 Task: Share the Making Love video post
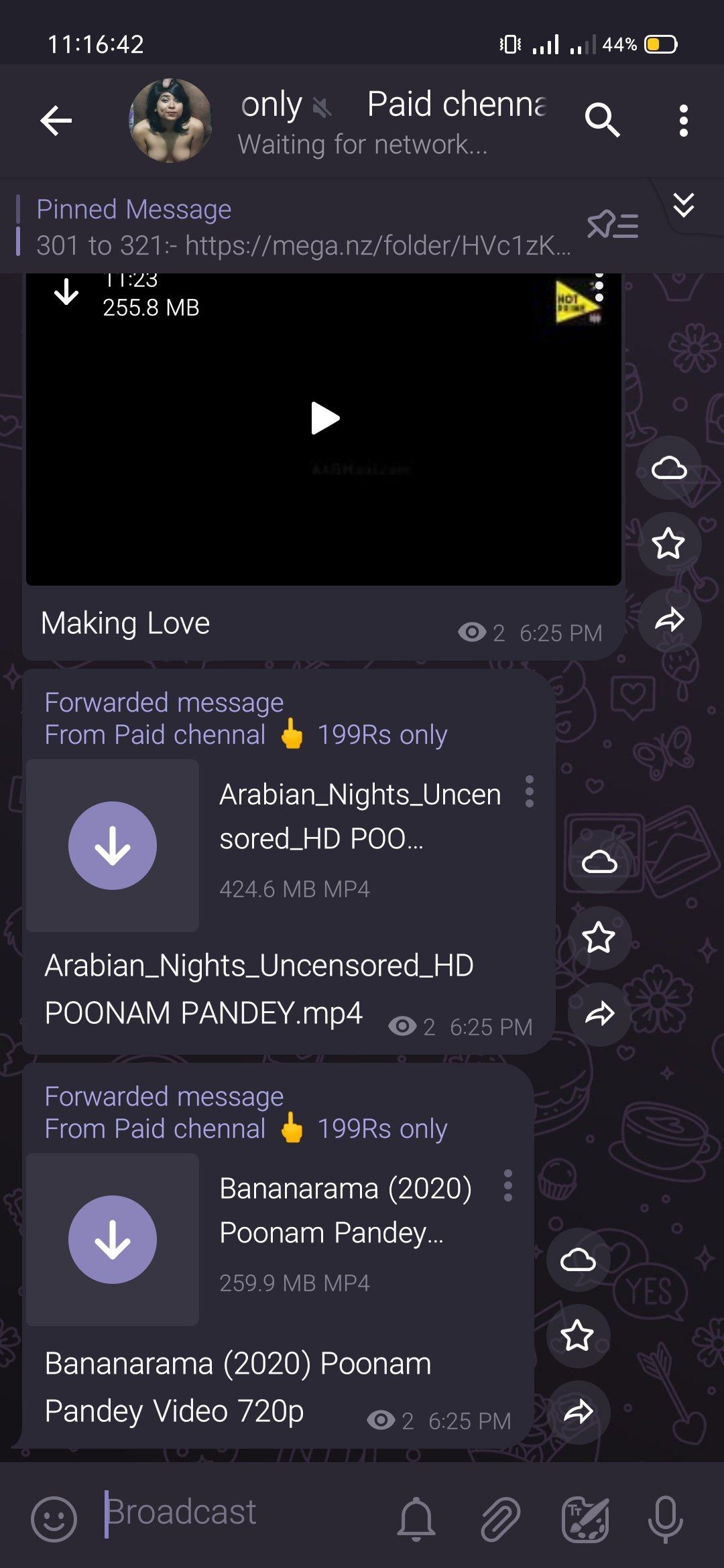pyautogui.click(x=669, y=620)
